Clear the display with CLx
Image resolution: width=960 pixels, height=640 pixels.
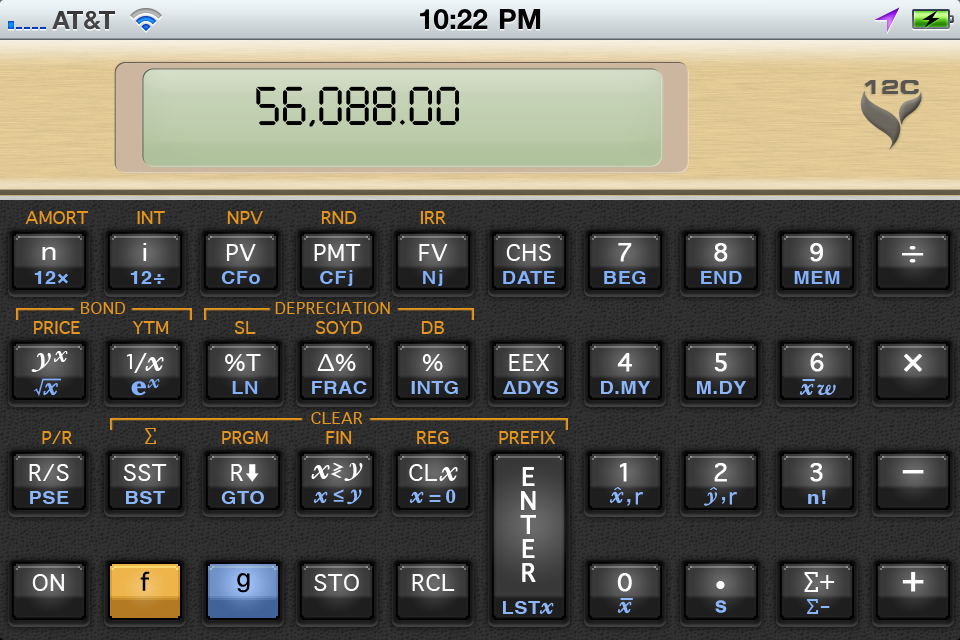tap(432, 482)
